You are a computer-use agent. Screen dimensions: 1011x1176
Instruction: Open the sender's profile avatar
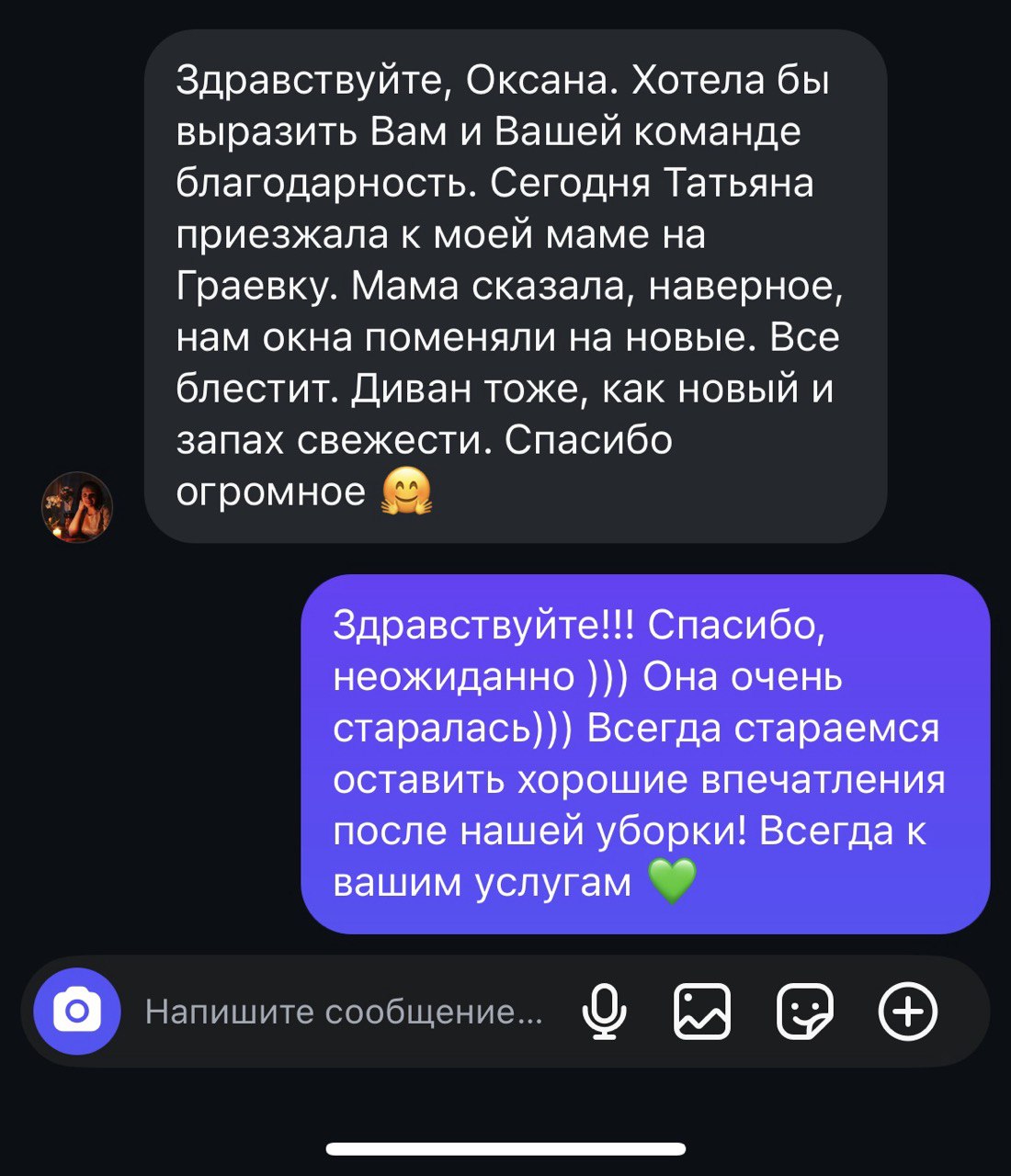pyautogui.click(x=78, y=507)
